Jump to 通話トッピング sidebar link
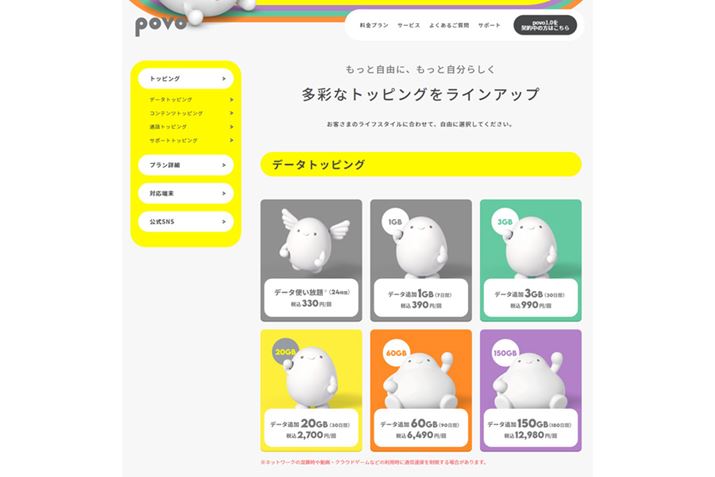Image resolution: width=715 pixels, height=477 pixels. (189, 127)
